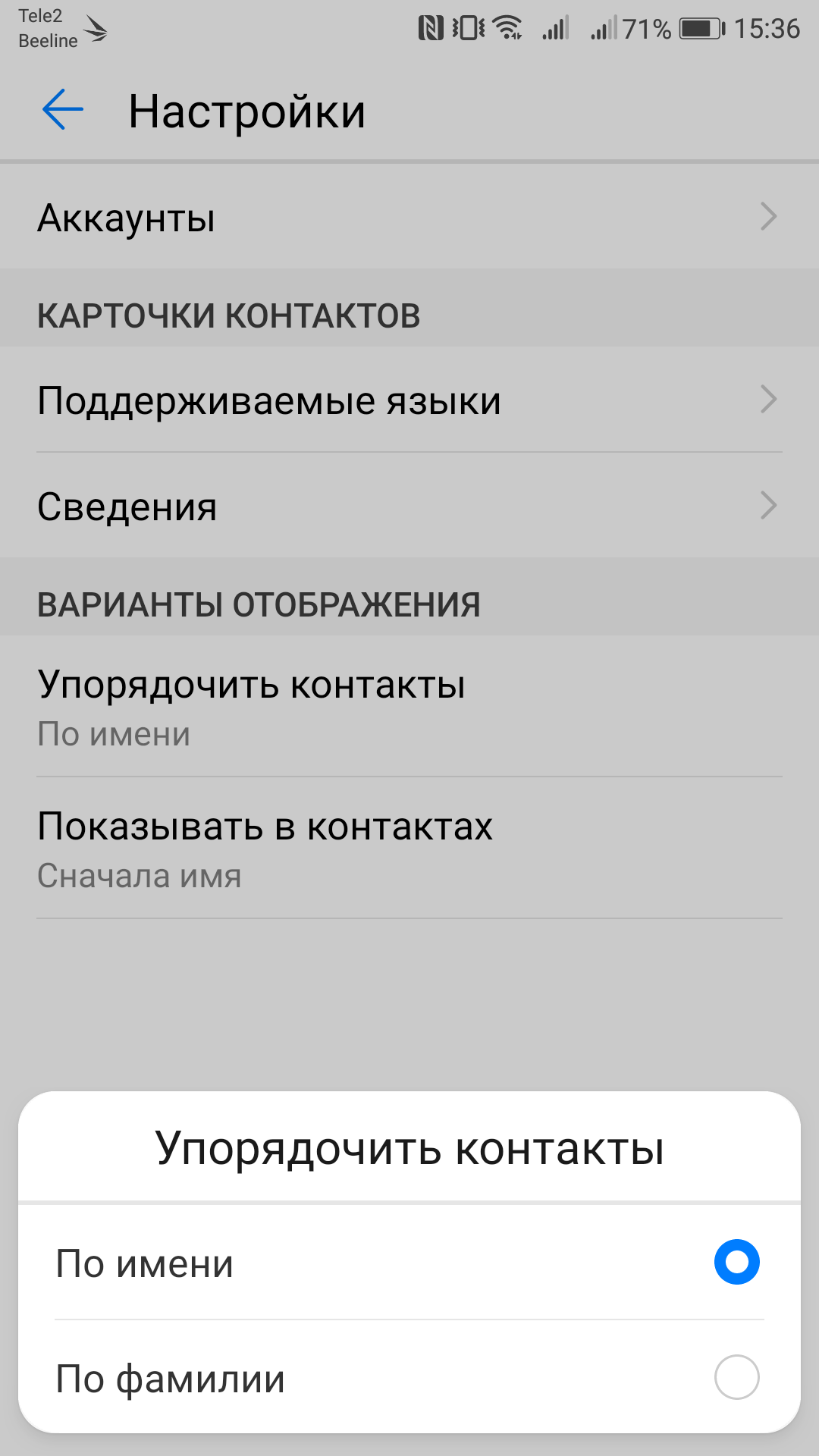This screenshot has height=1456, width=819.
Task: Select the «По имени» sort option
Action: click(x=409, y=1263)
